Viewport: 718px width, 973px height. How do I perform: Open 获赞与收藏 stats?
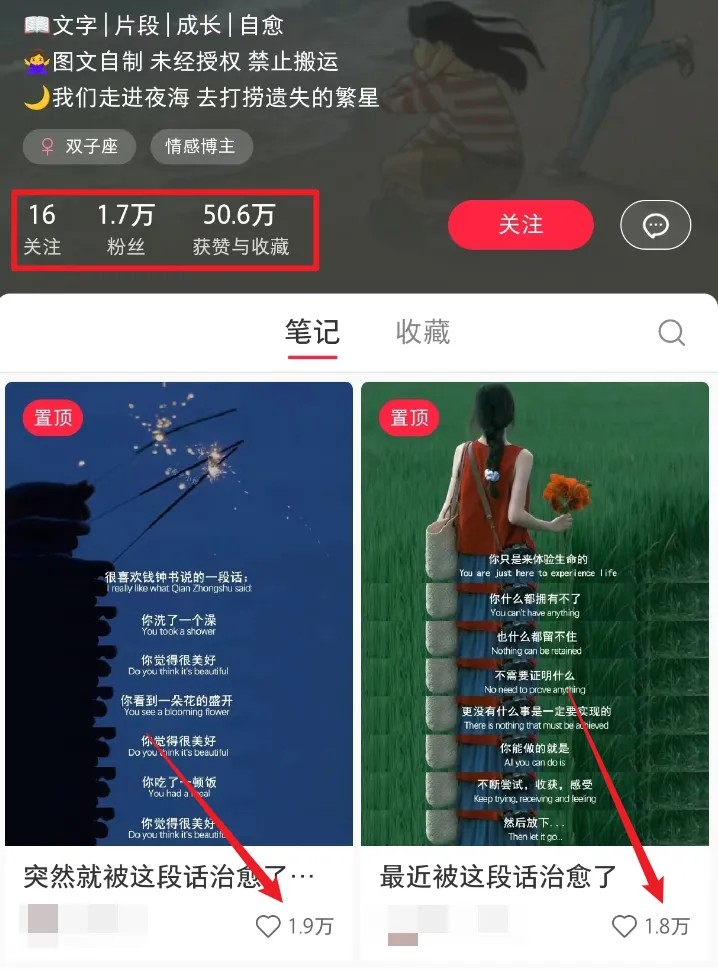tap(240, 229)
